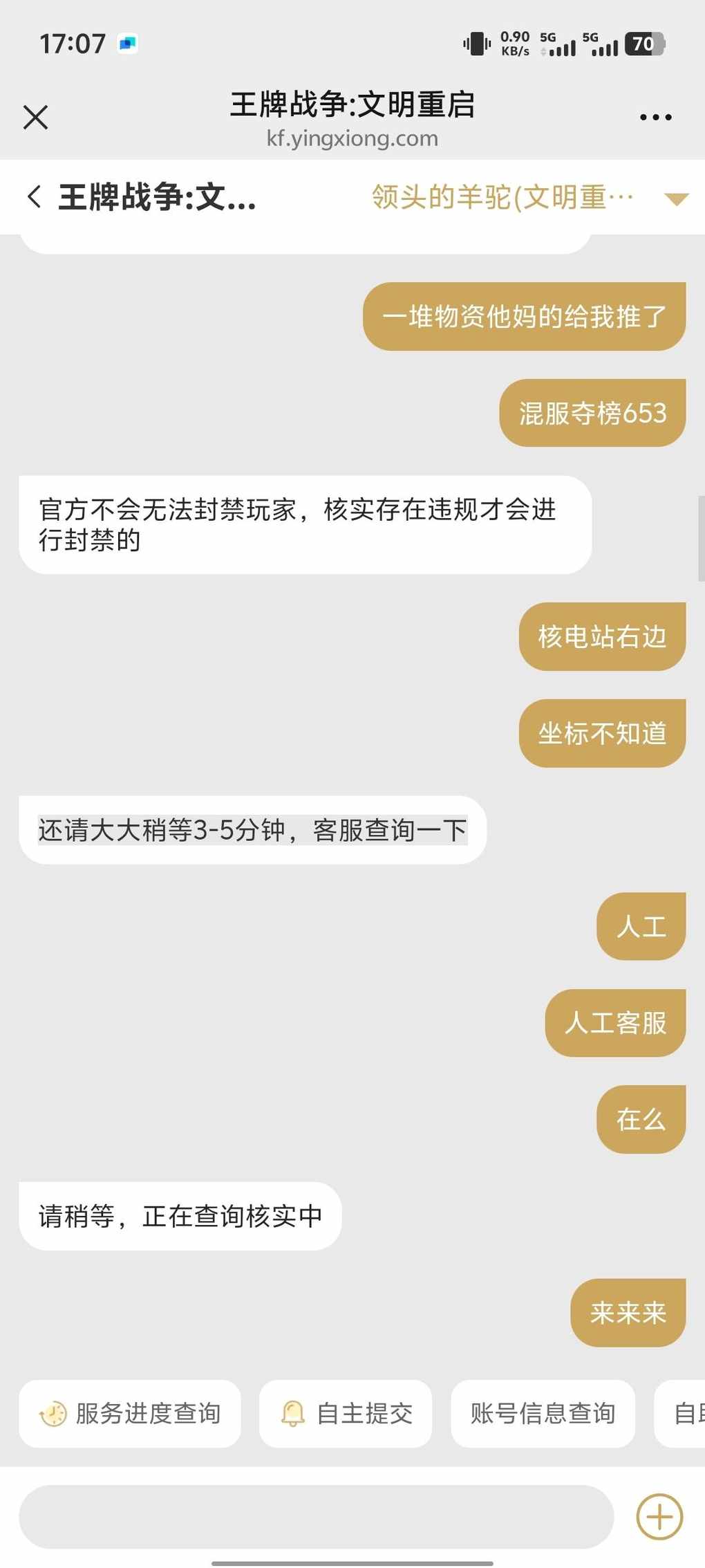Close the customer service webview
The height and width of the screenshot is (1568, 705).
(x=35, y=117)
